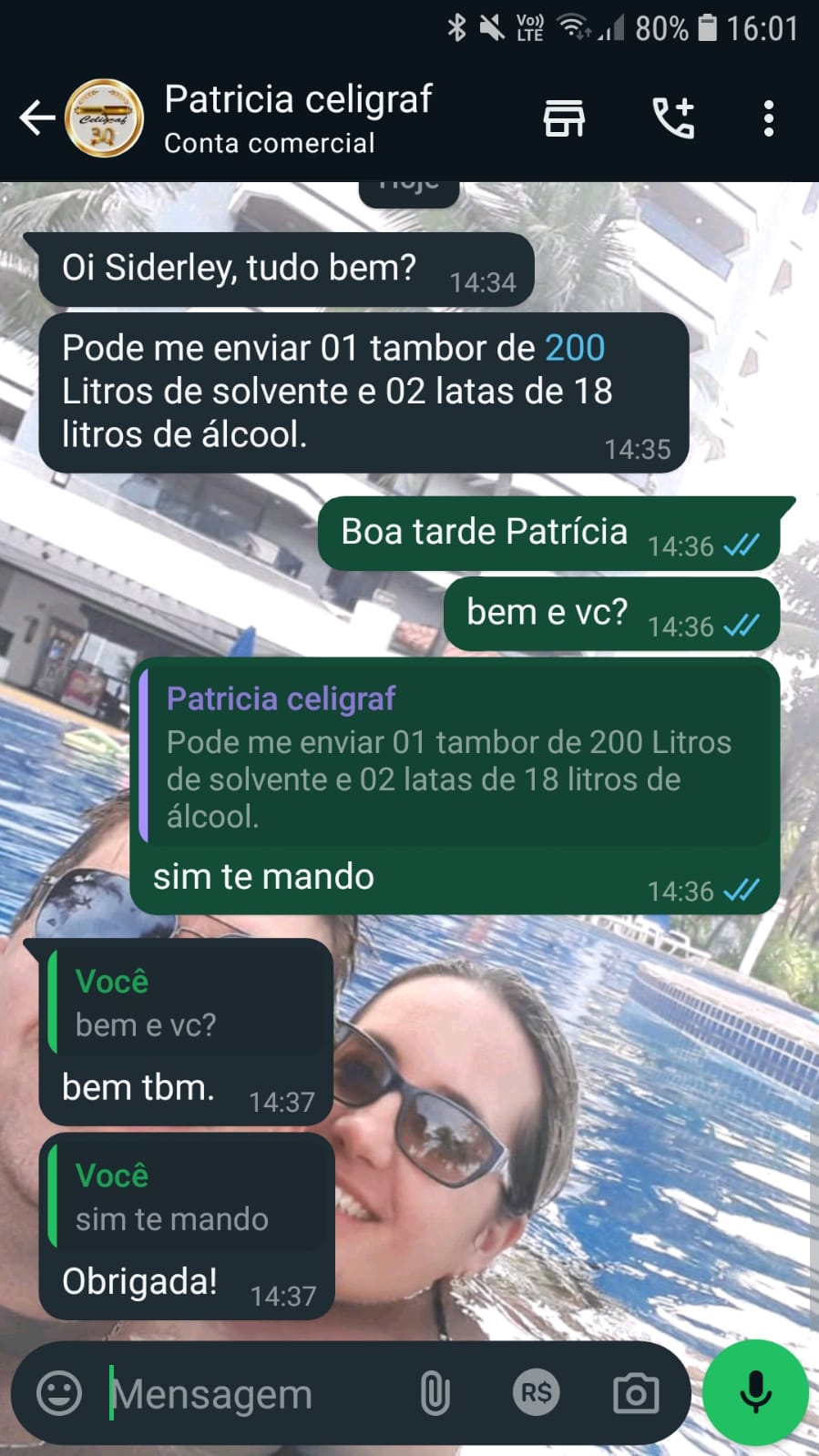Open Patricia celigraf contact info
The width and height of the screenshot is (819, 1456).
(x=297, y=118)
